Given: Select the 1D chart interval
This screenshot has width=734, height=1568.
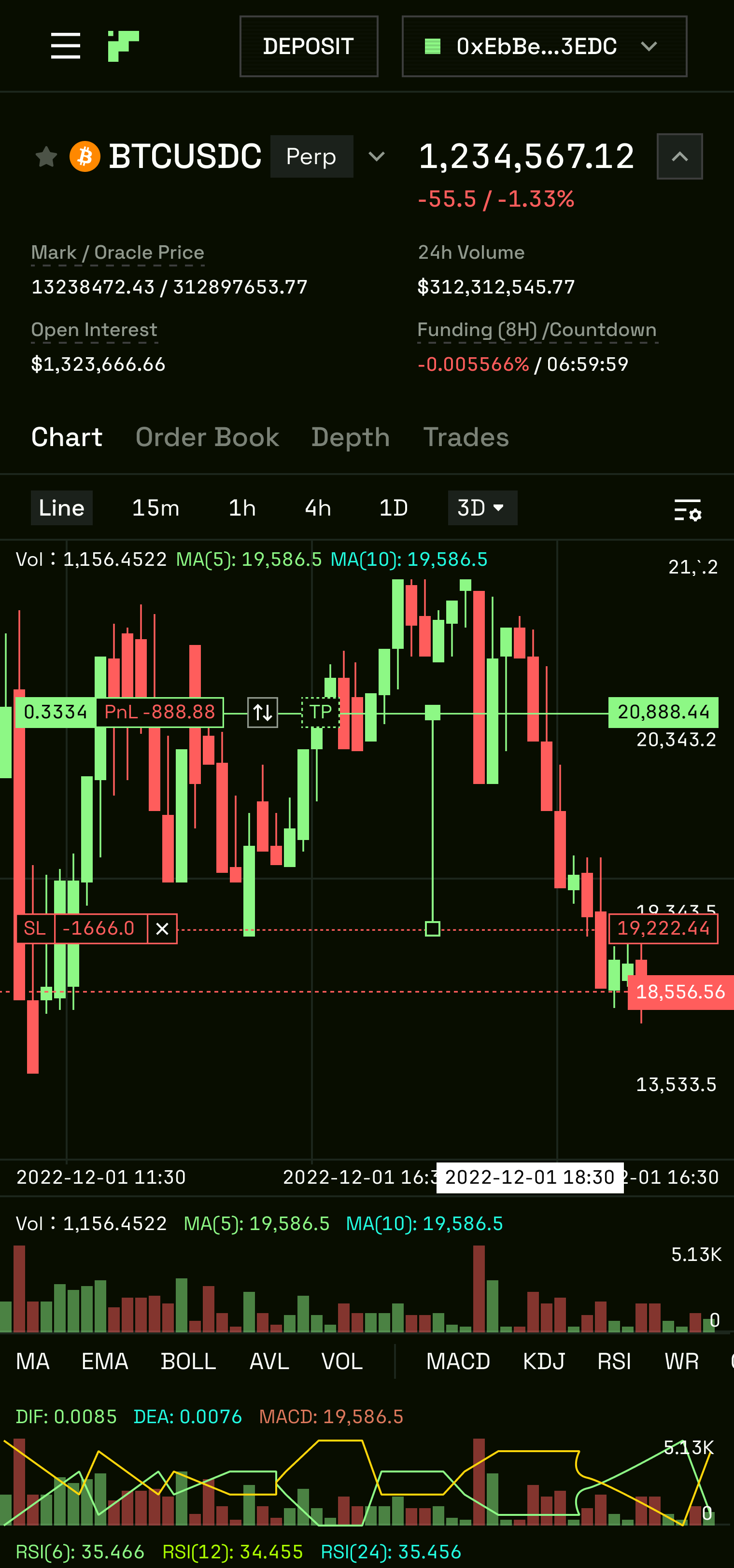Looking at the screenshot, I should [x=393, y=508].
